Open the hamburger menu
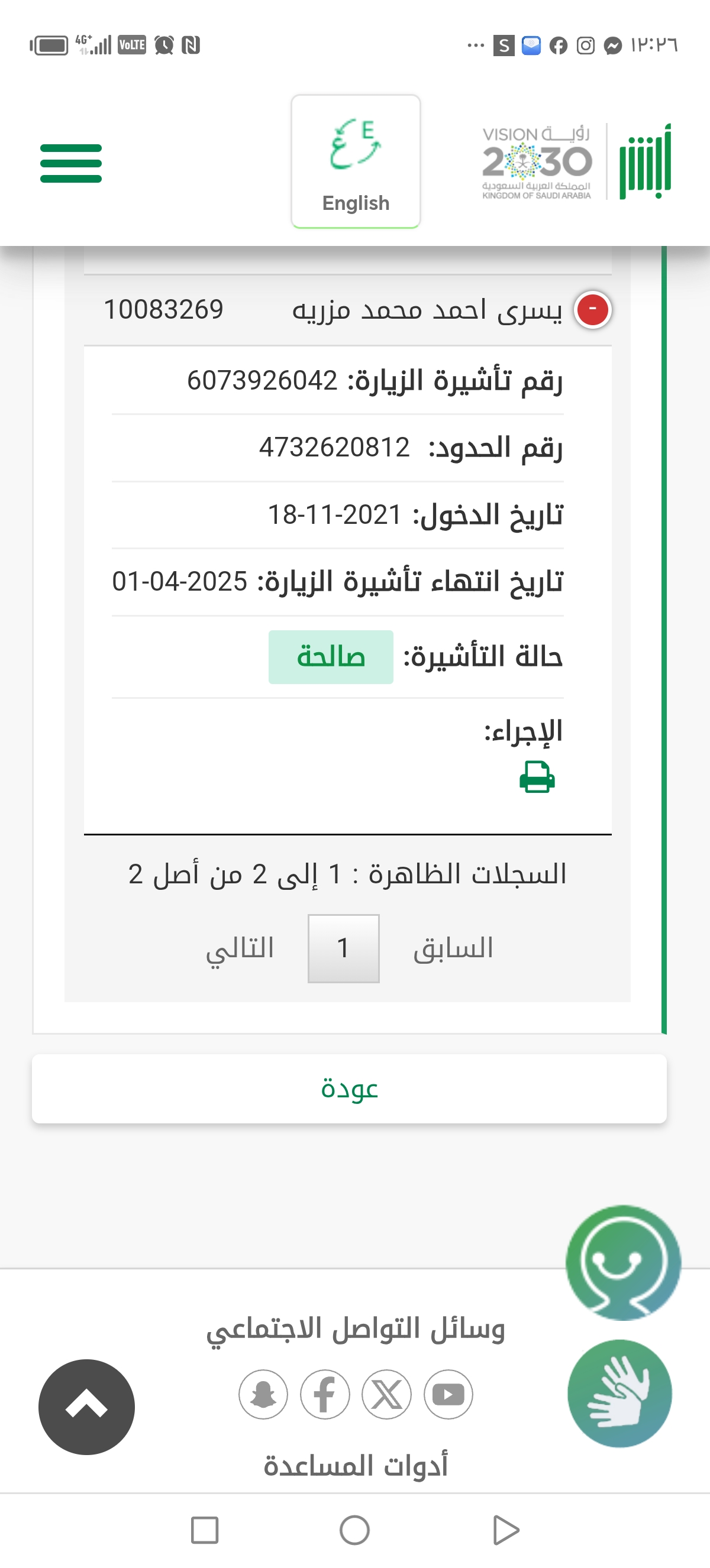The width and height of the screenshot is (710, 1568). coord(70,163)
